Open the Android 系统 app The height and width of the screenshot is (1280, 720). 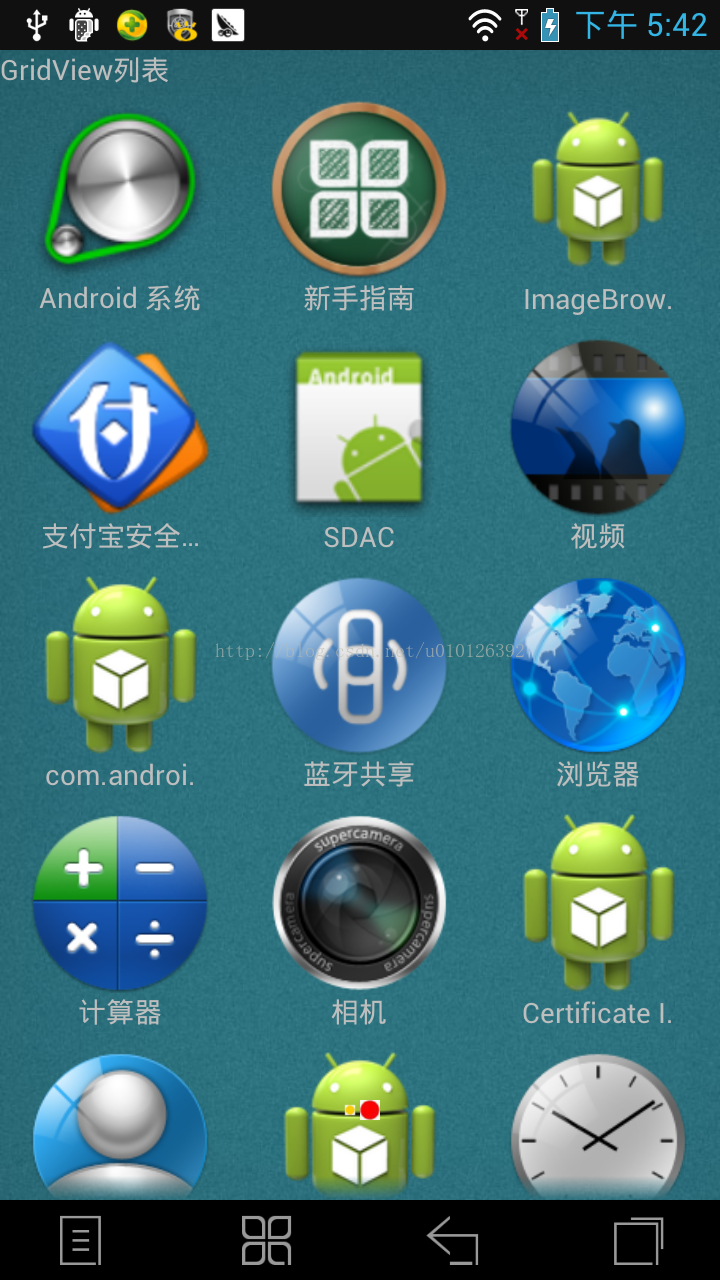120,188
